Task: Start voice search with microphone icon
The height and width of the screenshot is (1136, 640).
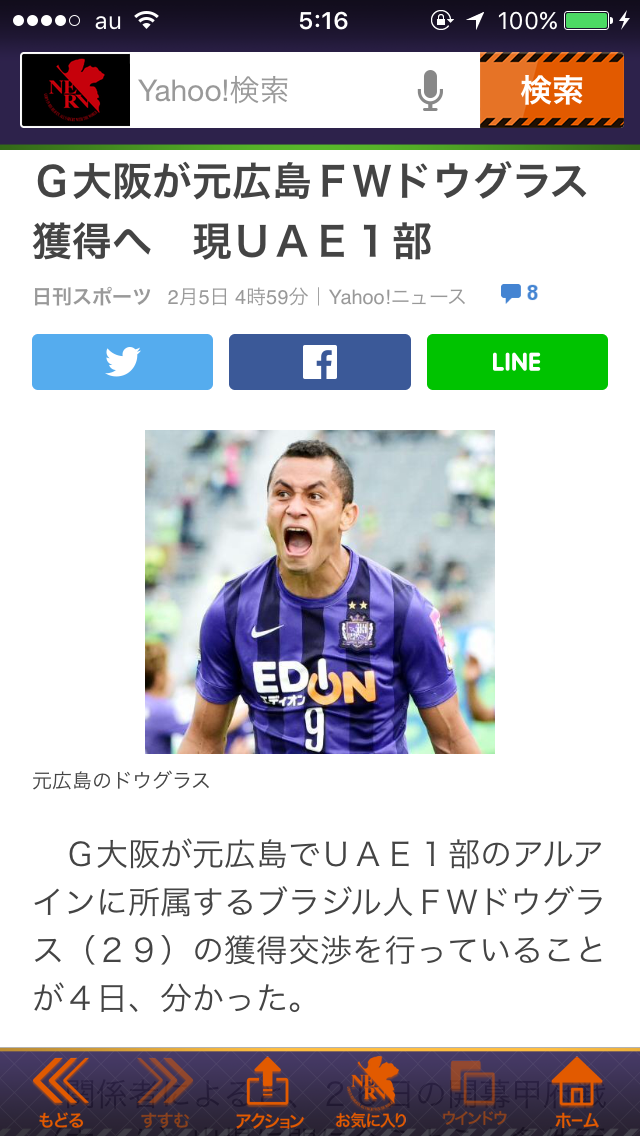Action: click(430, 91)
